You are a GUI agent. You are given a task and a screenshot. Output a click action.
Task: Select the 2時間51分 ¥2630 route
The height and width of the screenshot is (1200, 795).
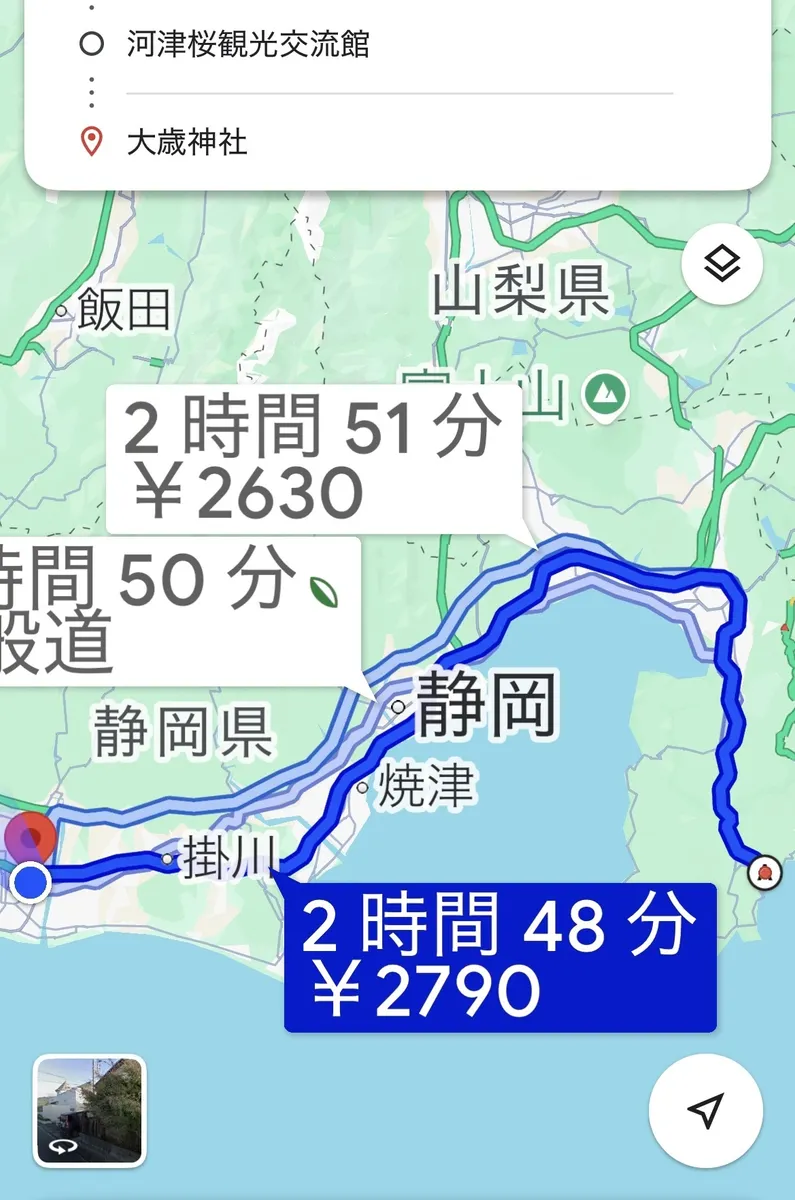coord(312,460)
